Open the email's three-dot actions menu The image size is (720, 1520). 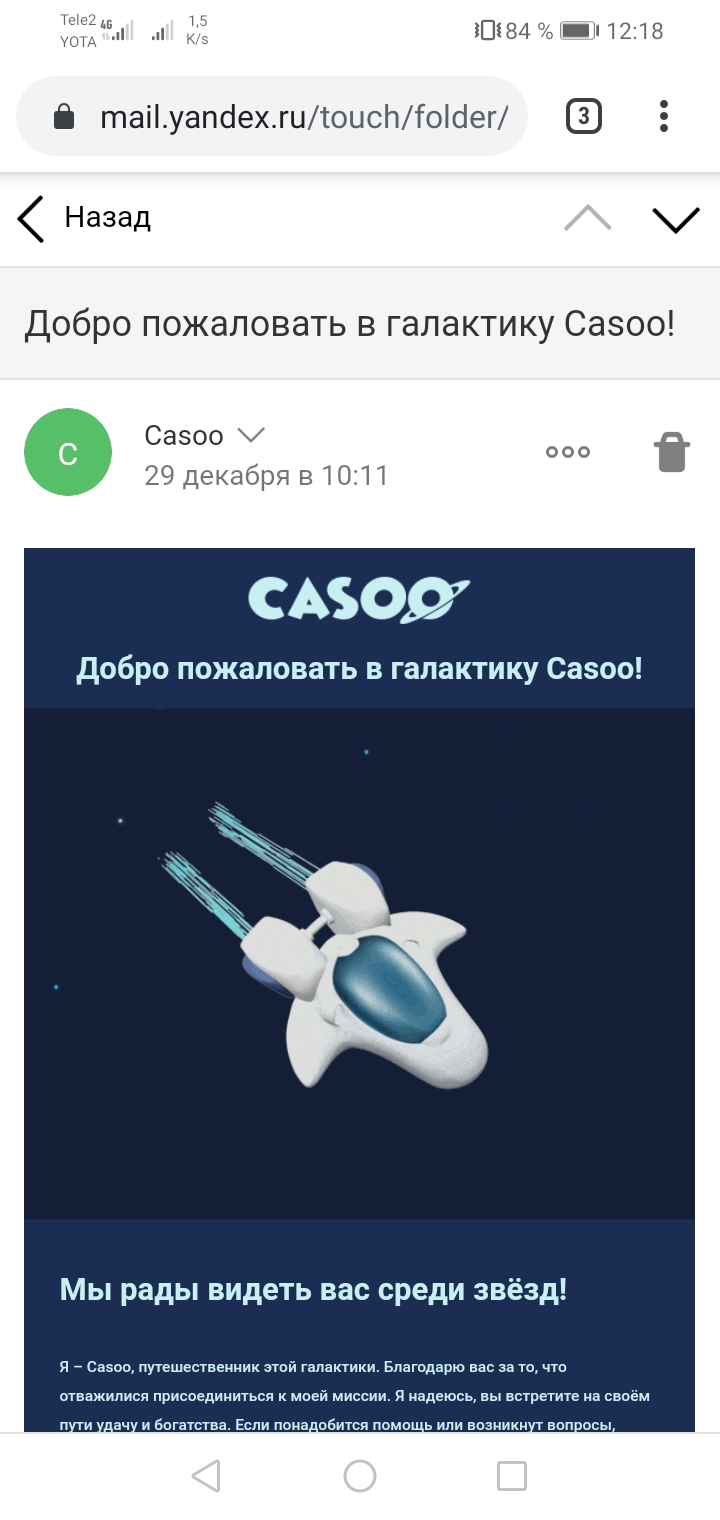click(x=568, y=452)
